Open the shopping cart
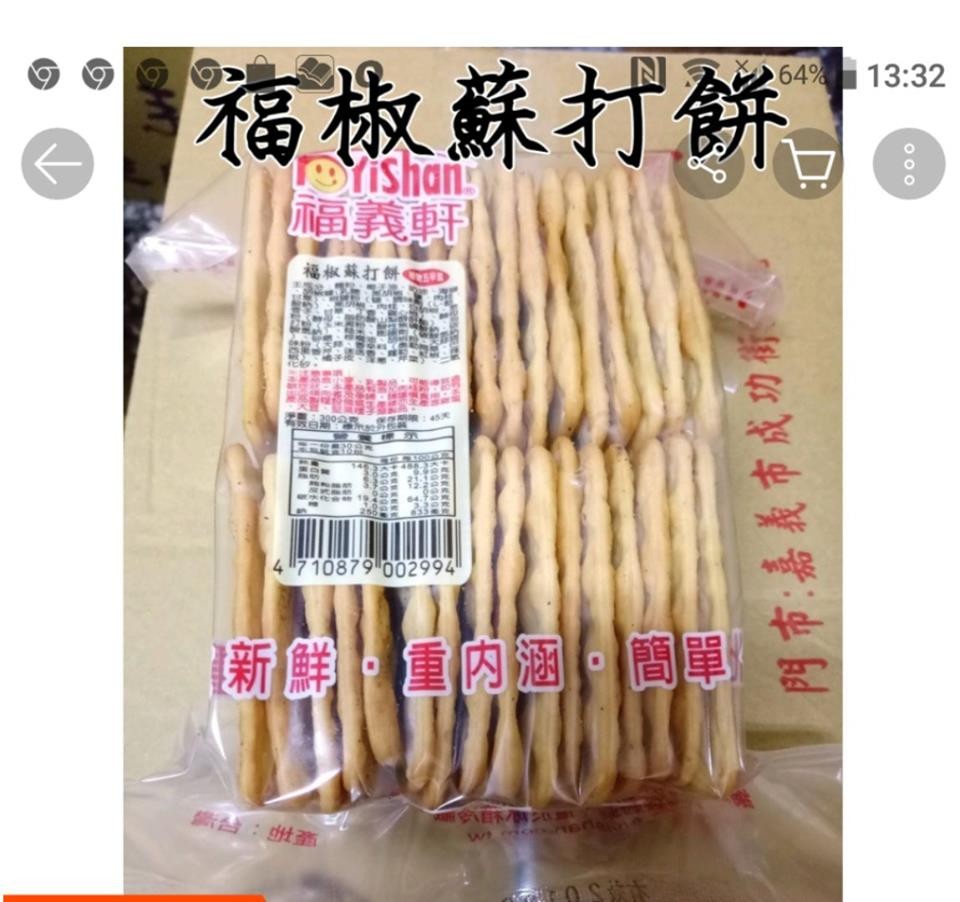 (x=807, y=164)
